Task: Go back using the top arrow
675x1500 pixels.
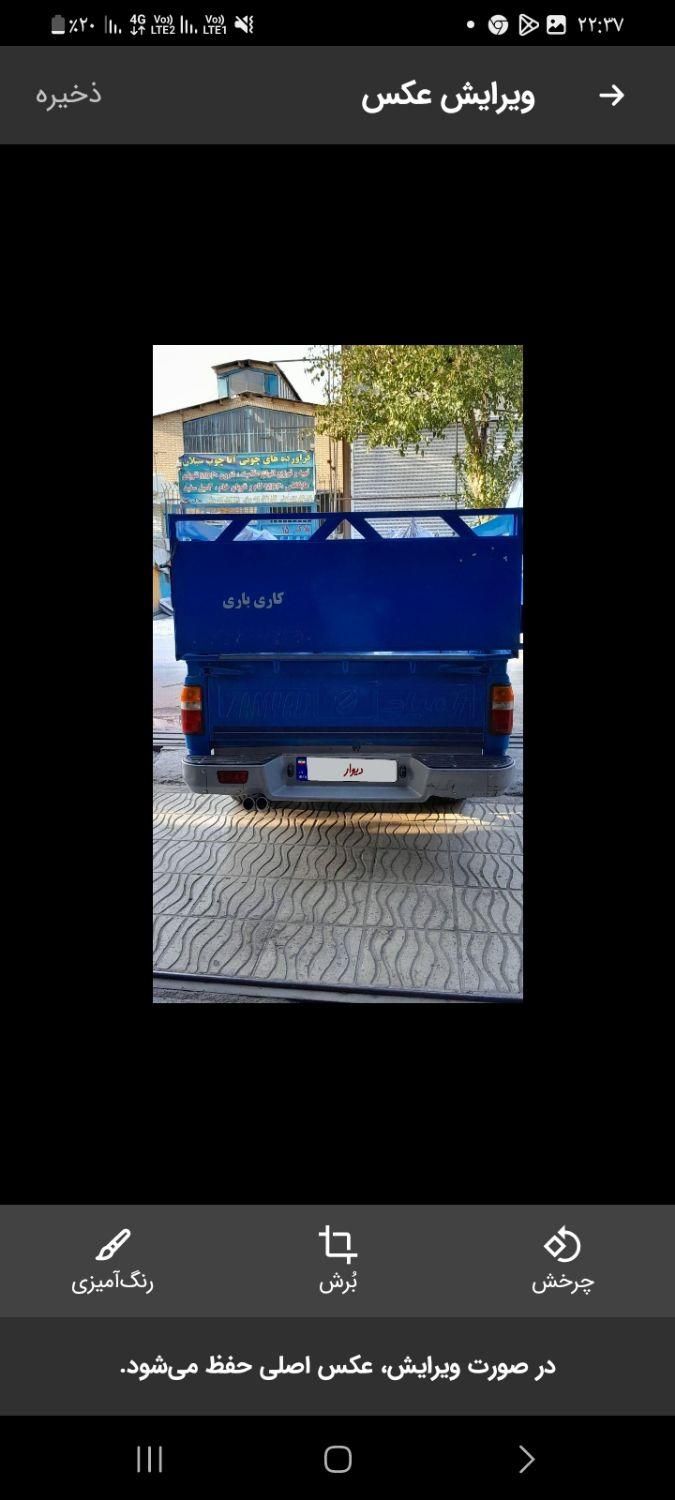Action: 611,95
